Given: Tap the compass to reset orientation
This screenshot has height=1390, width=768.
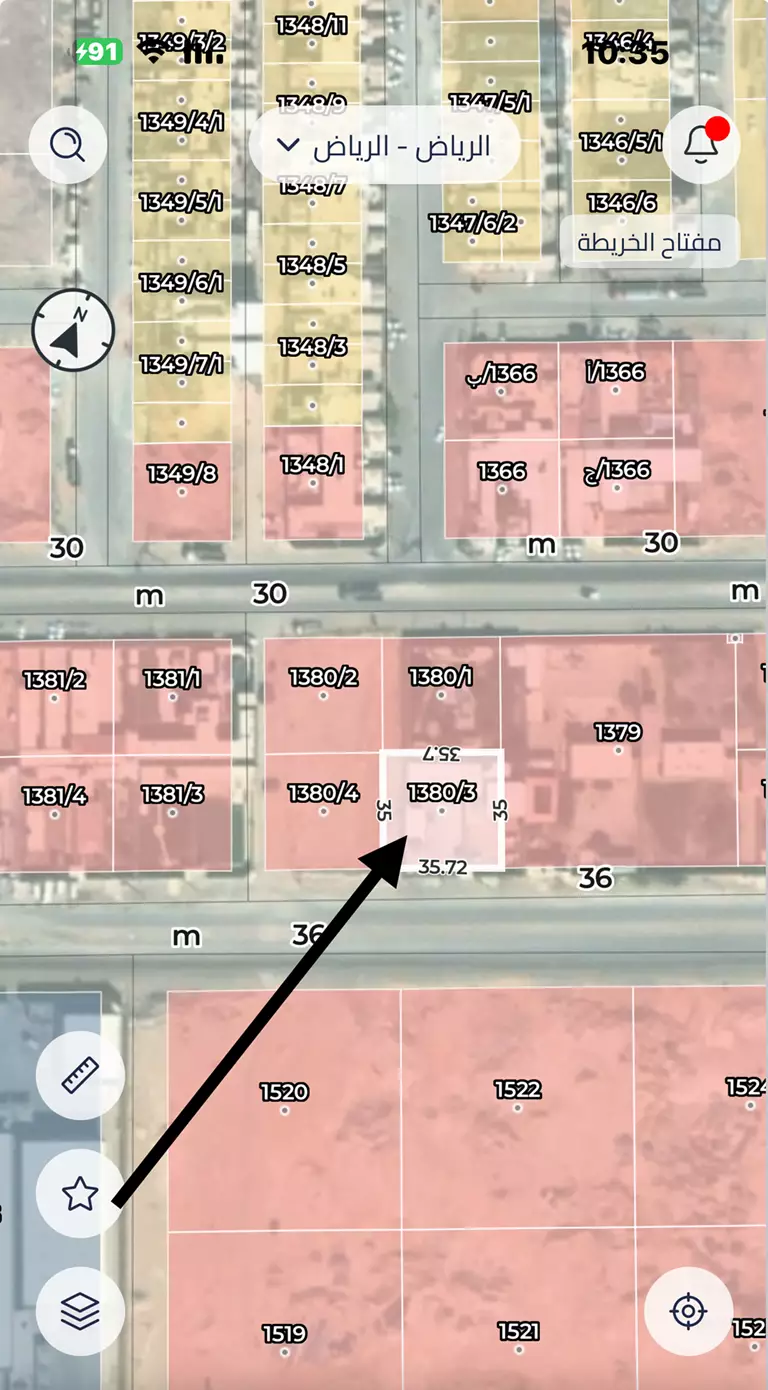Looking at the screenshot, I should click(73, 330).
